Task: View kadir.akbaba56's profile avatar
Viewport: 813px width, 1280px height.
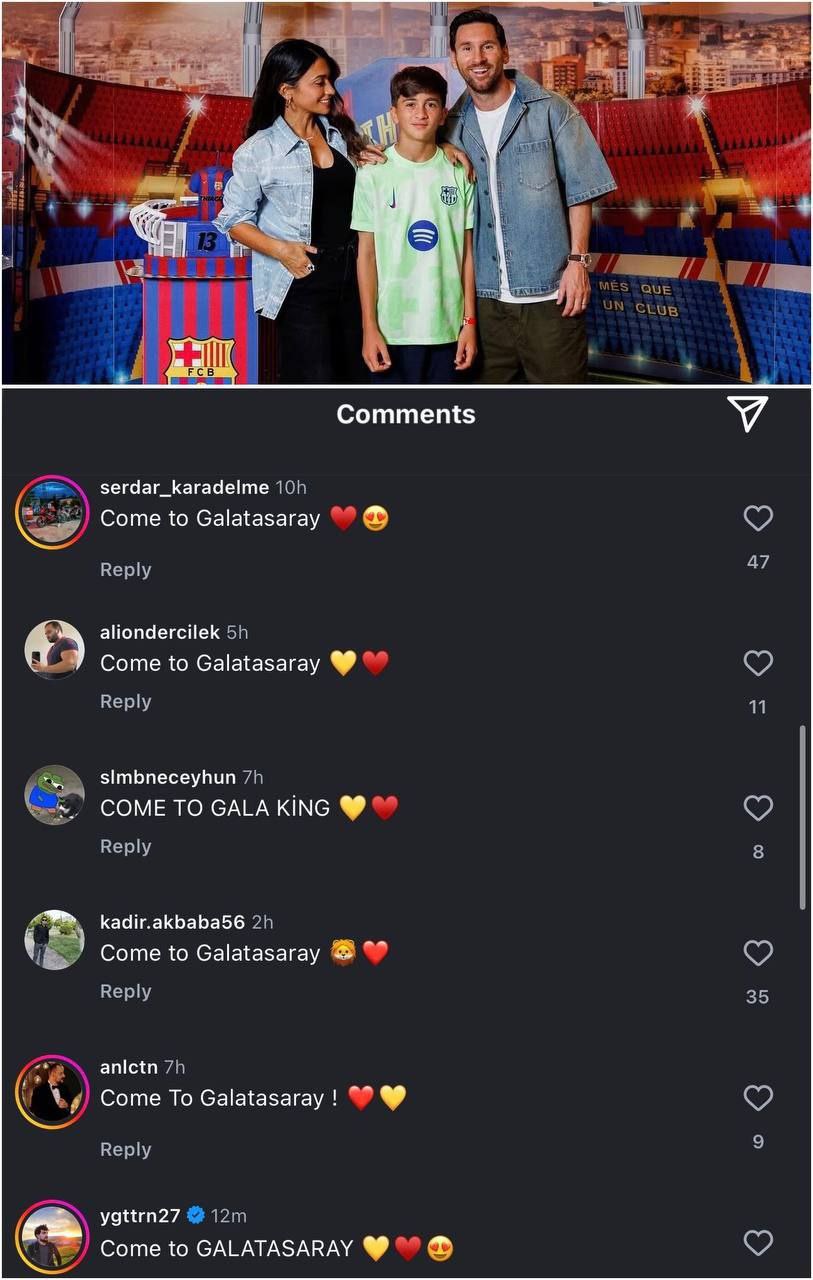Action: (x=54, y=940)
